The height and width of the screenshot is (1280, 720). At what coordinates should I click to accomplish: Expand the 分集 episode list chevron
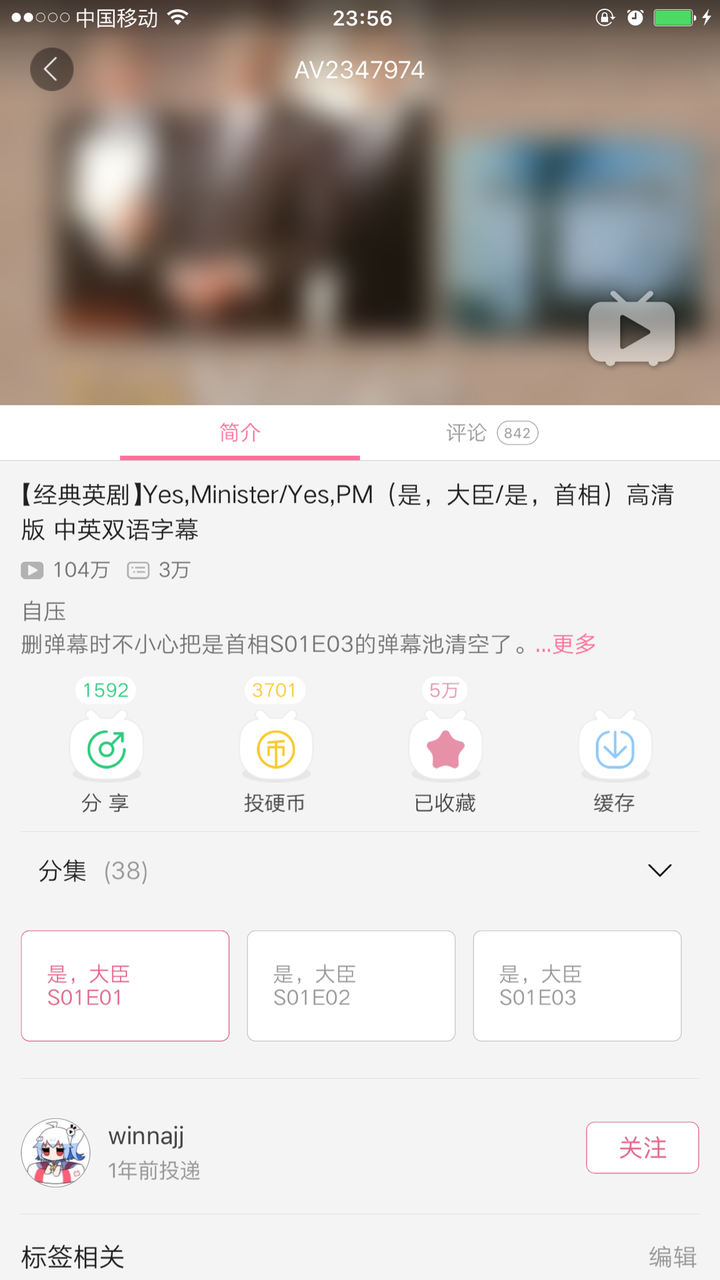tap(659, 871)
